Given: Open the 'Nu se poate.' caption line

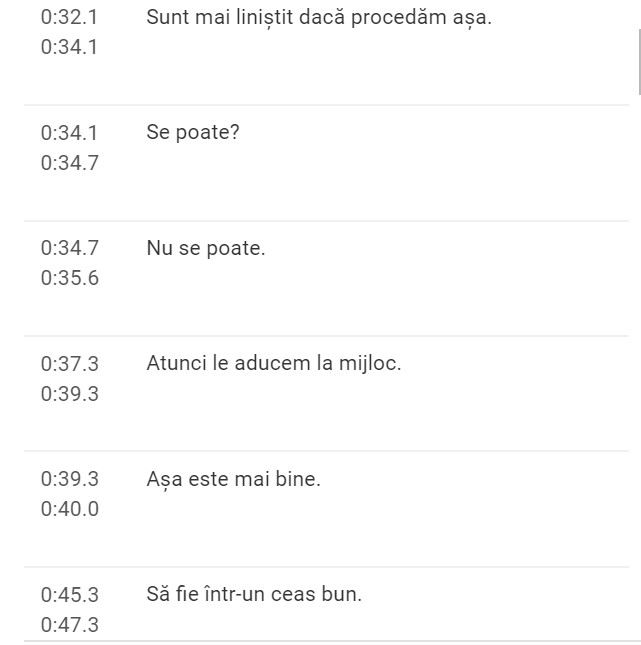Looking at the screenshot, I should 206,248.
